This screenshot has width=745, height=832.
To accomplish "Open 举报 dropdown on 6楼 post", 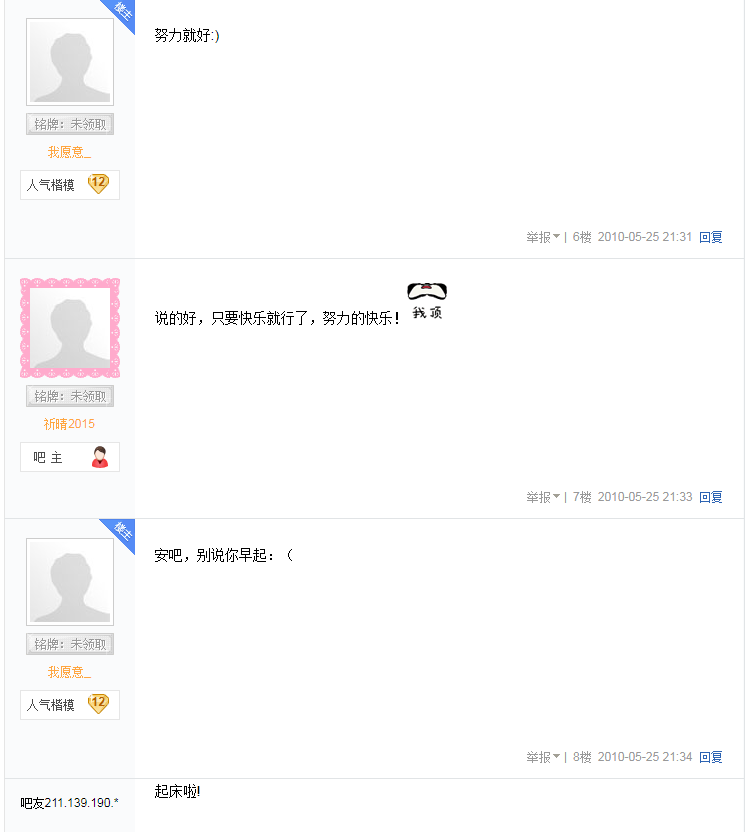I will [x=543, y=237].
